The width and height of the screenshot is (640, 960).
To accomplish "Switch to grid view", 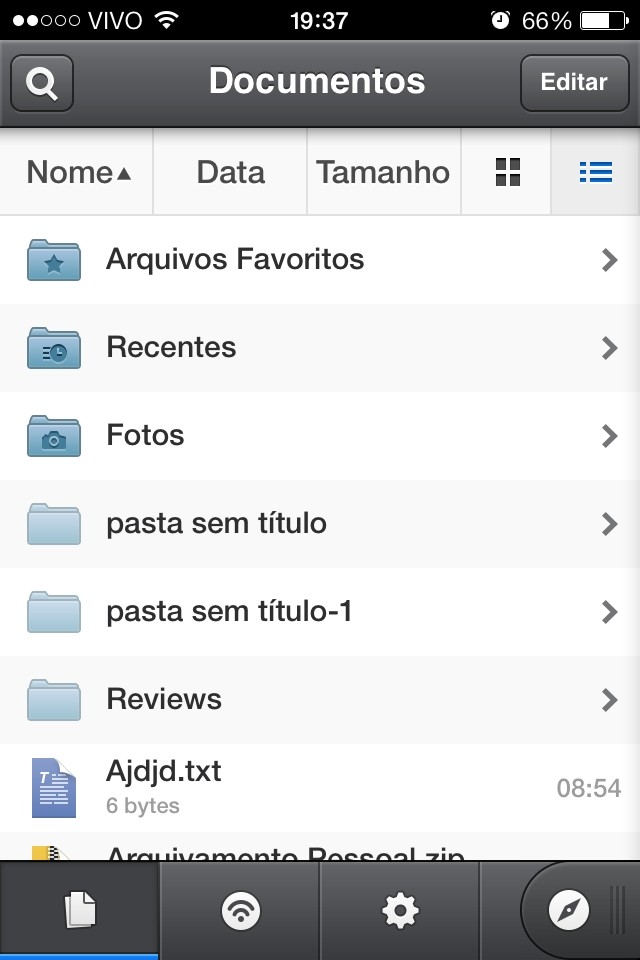I will coord(508,172).
